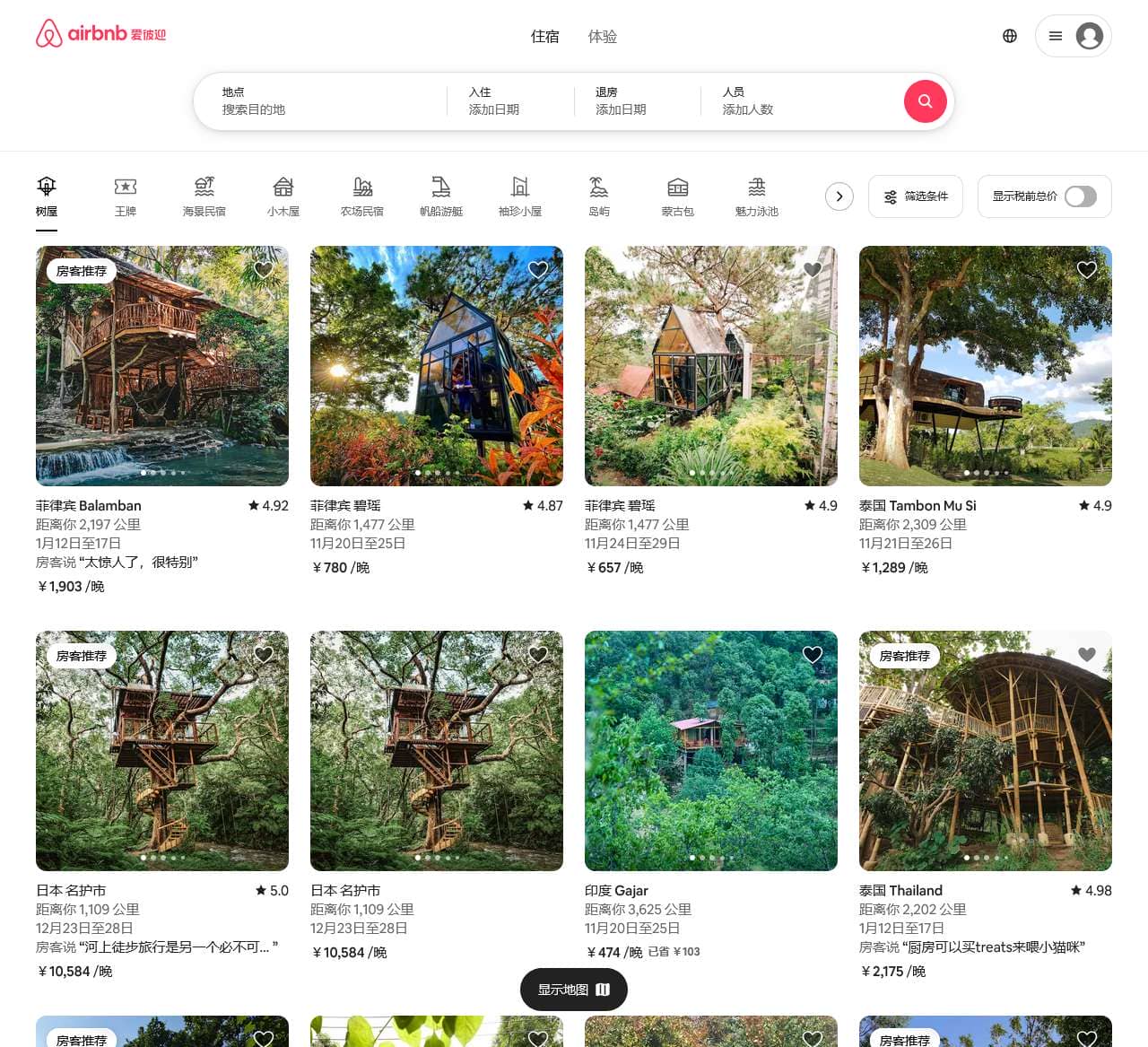Tap the red search button
Image resolution: width=1148 pixels, height=1047 pixels.
(925, 101)
